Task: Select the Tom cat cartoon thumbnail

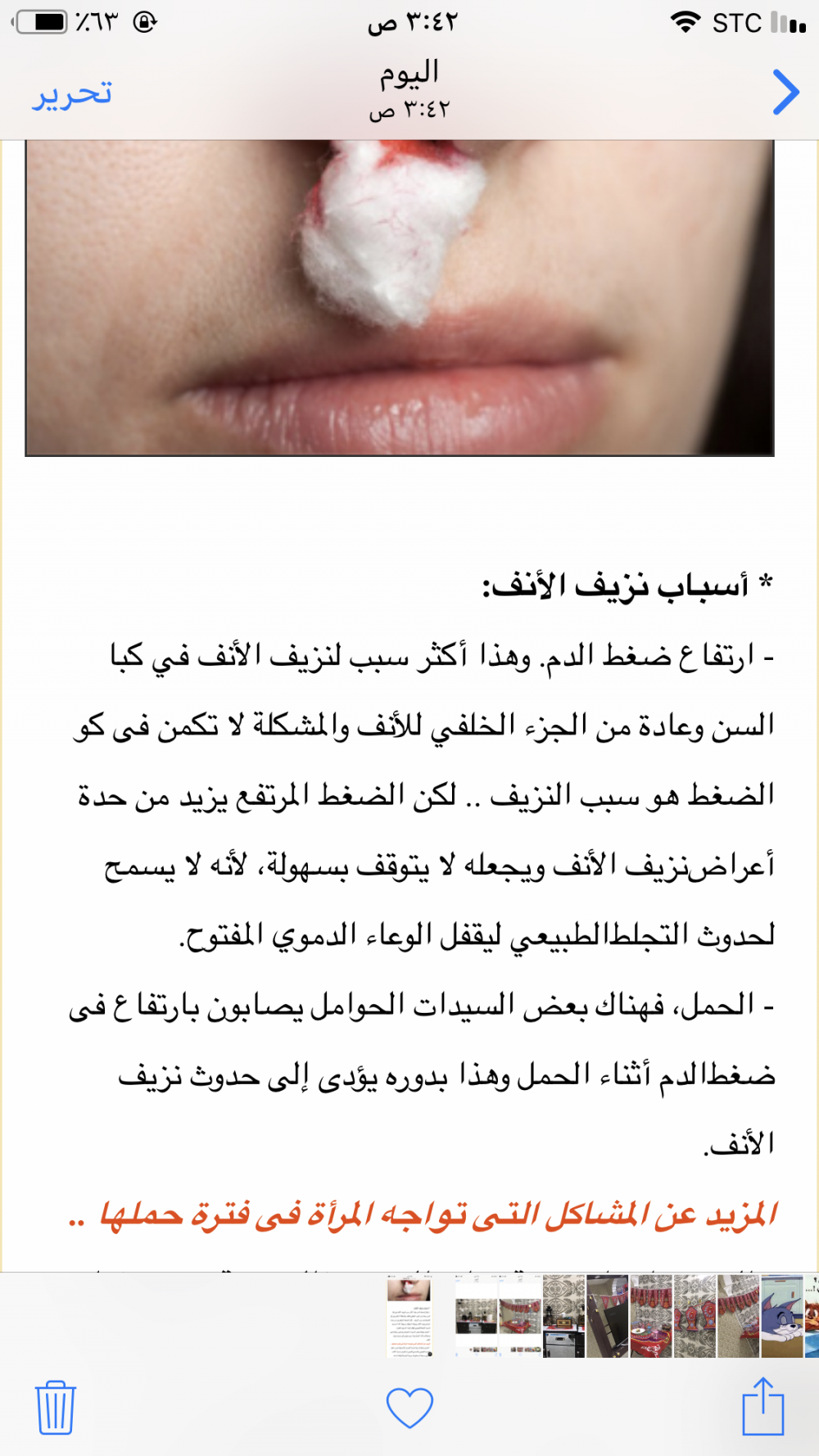Action: tap(781, 1316)
